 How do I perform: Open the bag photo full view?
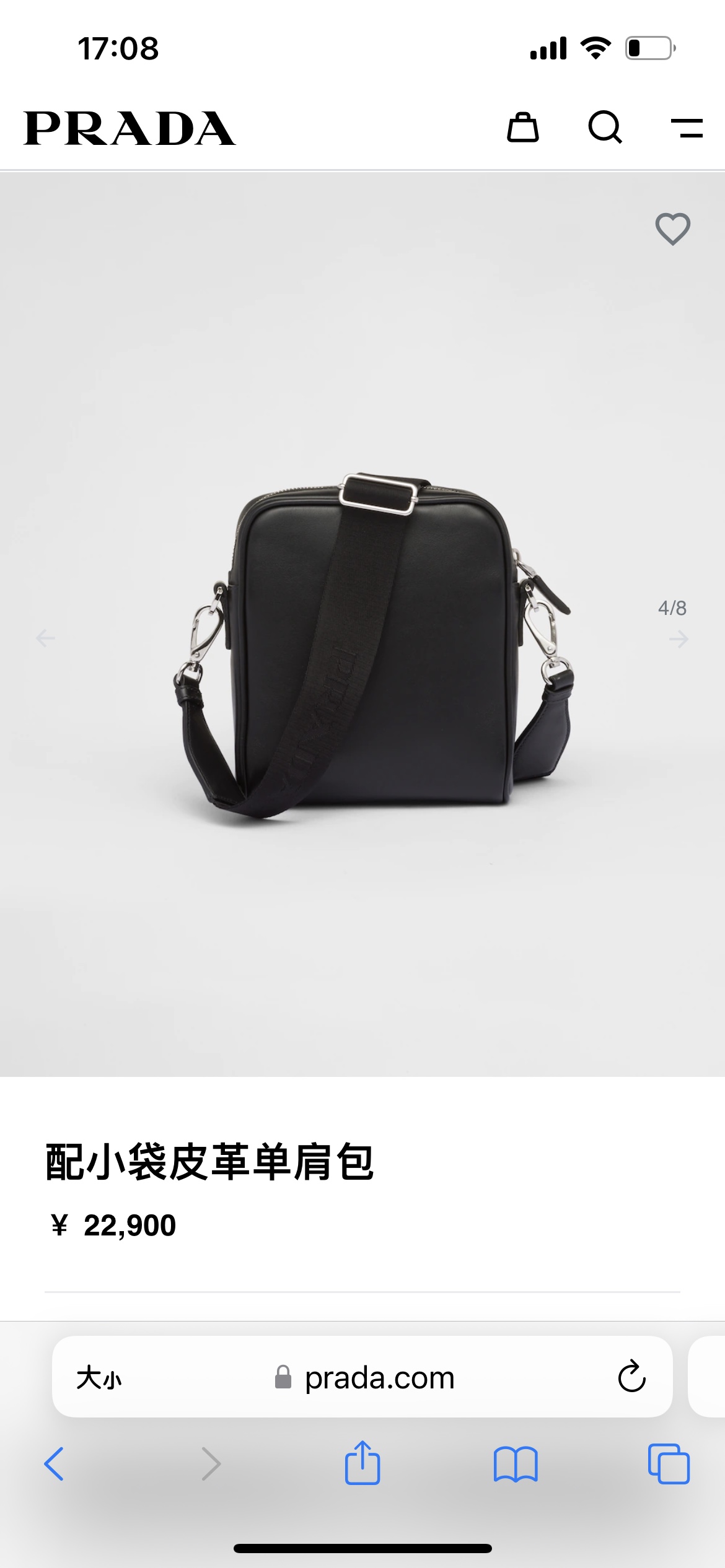pos(372,644)
